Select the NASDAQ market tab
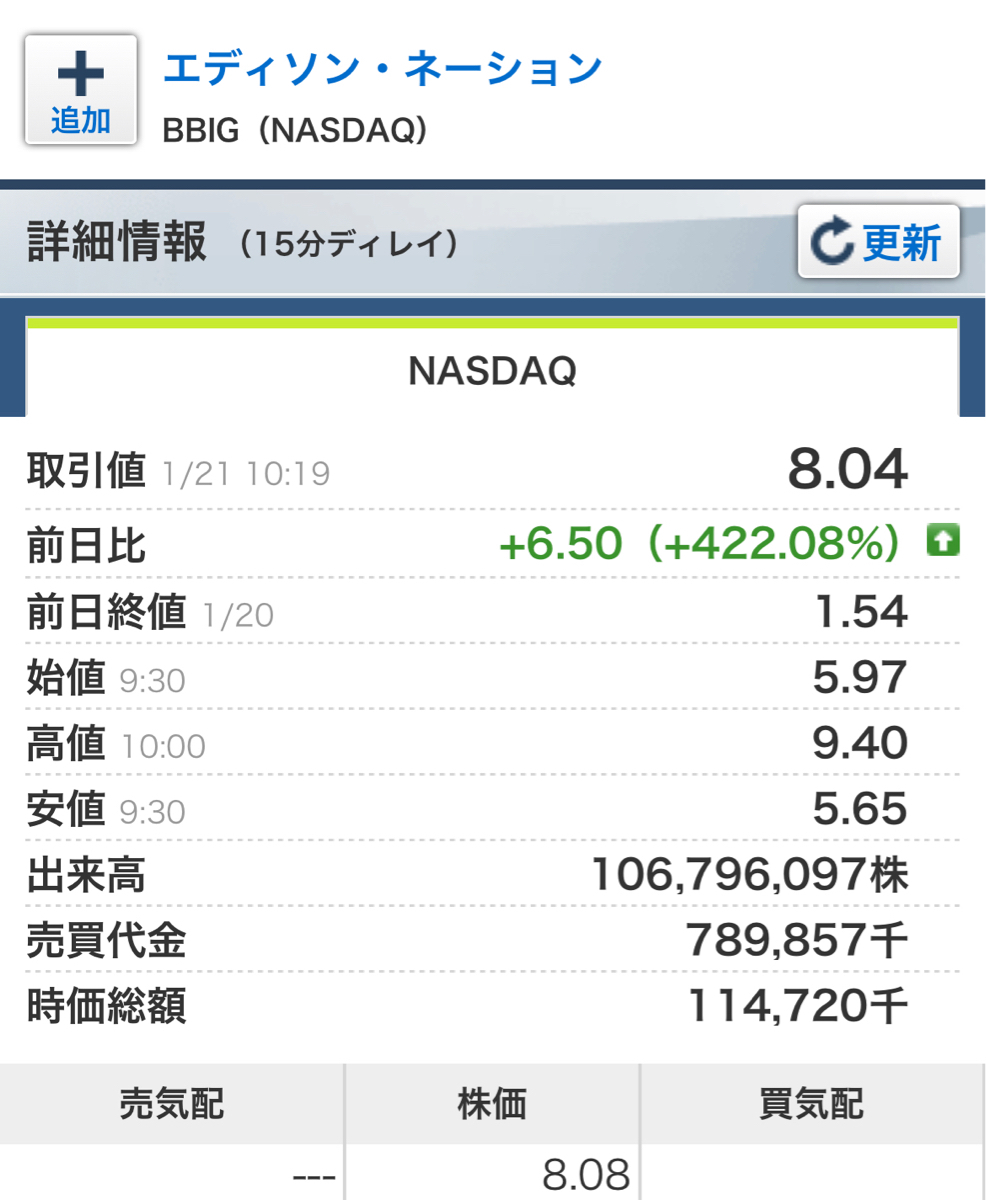Screen dimensions: 986x1200 [492, 371]
